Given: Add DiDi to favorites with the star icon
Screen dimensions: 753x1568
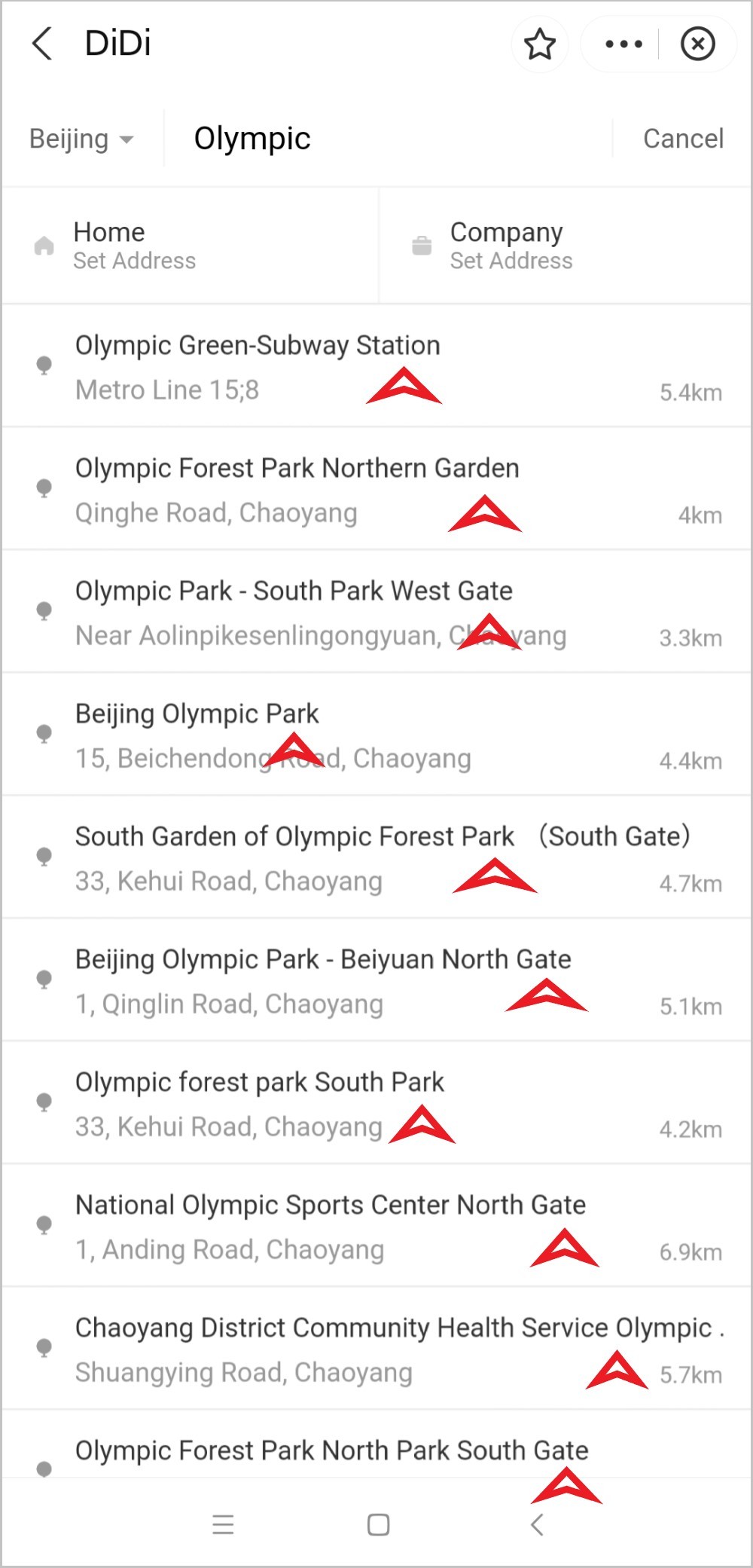Looking at the screenshot, I should click(540, 44).
